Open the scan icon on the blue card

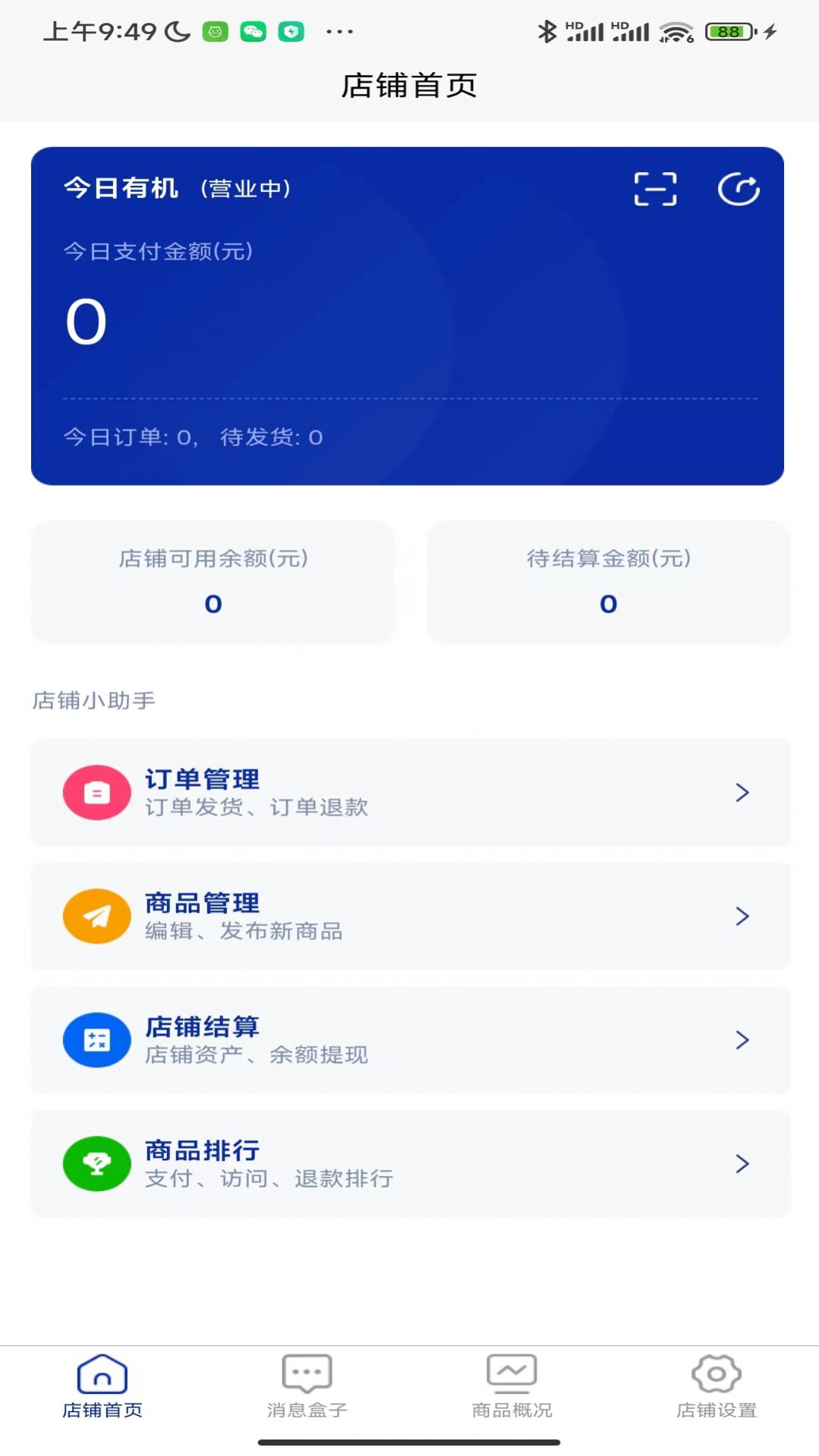(x=655, y=189)
